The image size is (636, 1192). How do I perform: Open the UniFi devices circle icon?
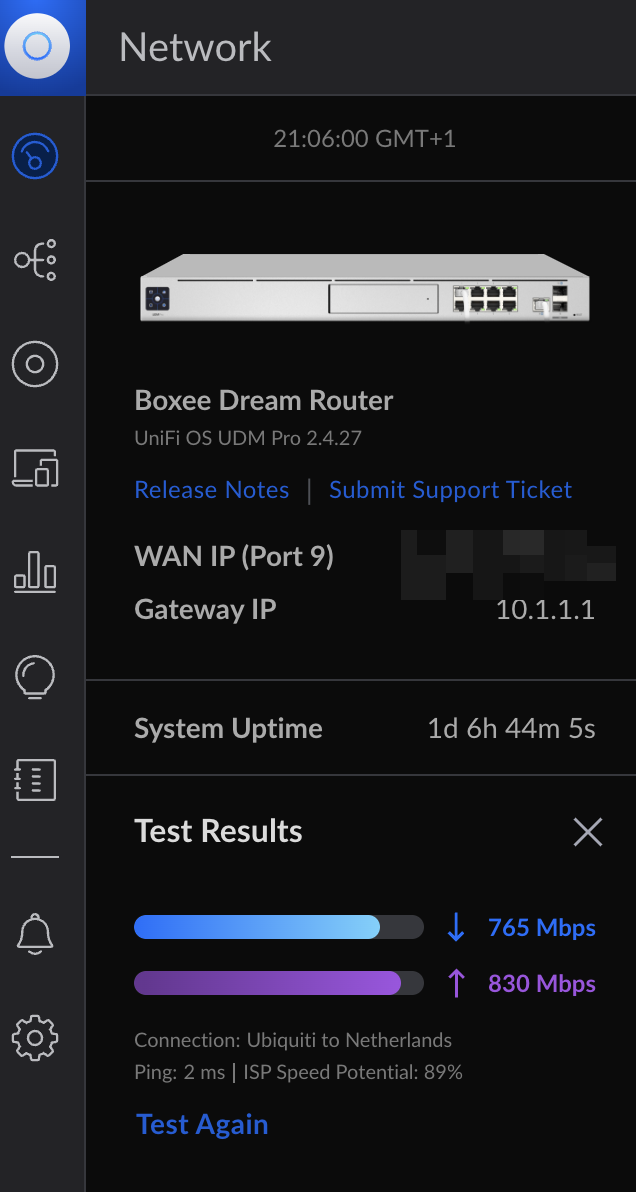(x=35, y=363)
